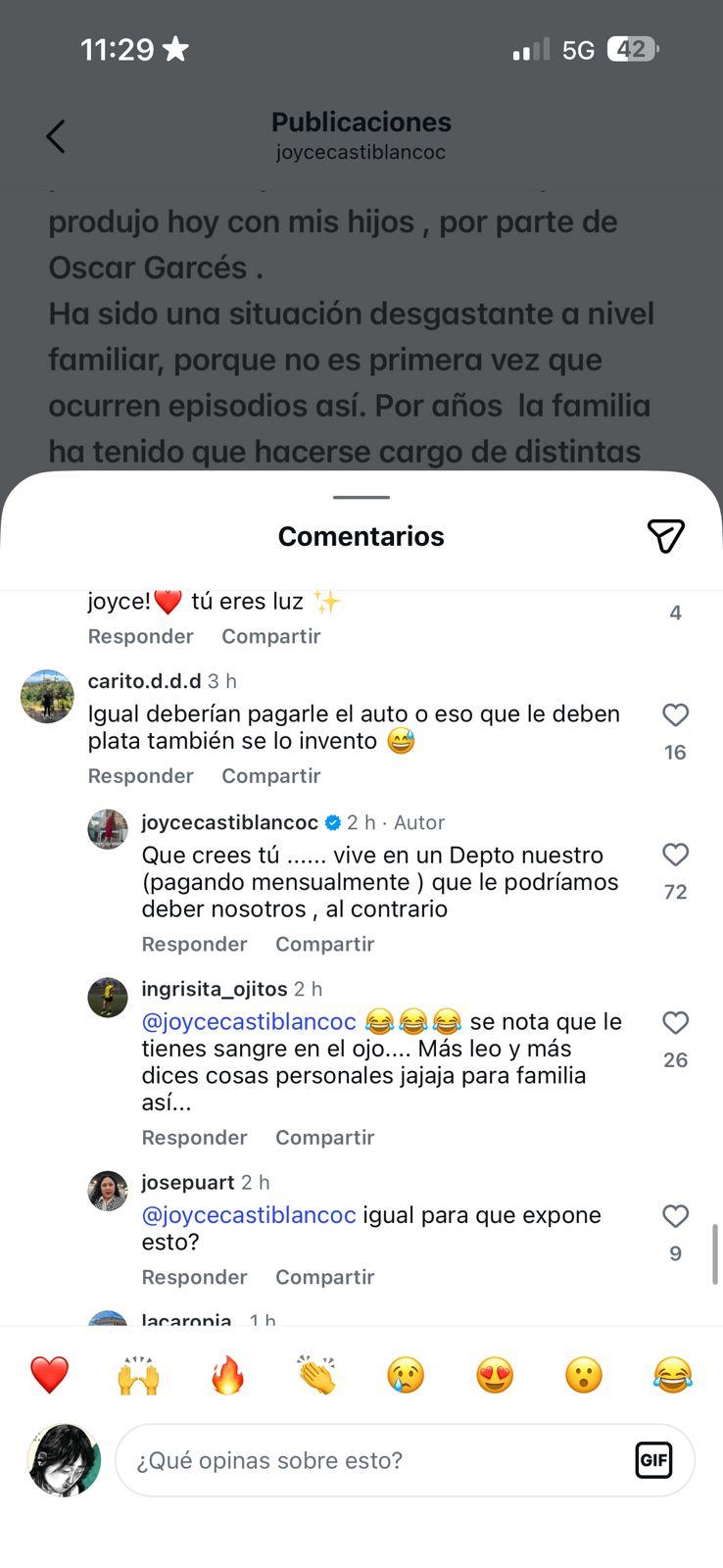This screenshot has width=723, height=1568.
Task: Show replies under the comment with 4 count
Action: pos(674,612)
